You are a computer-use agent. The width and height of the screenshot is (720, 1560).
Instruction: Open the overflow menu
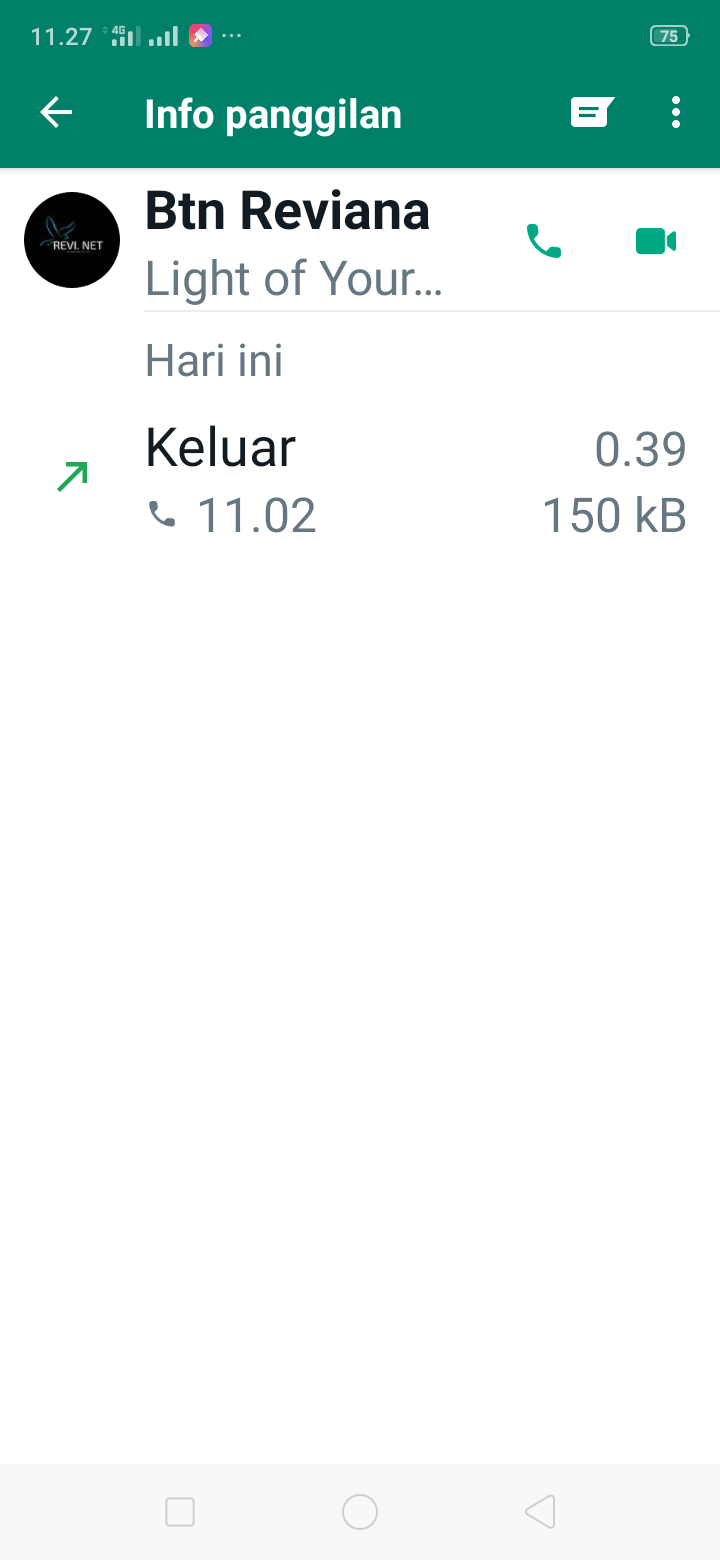[x=676, y=113]
